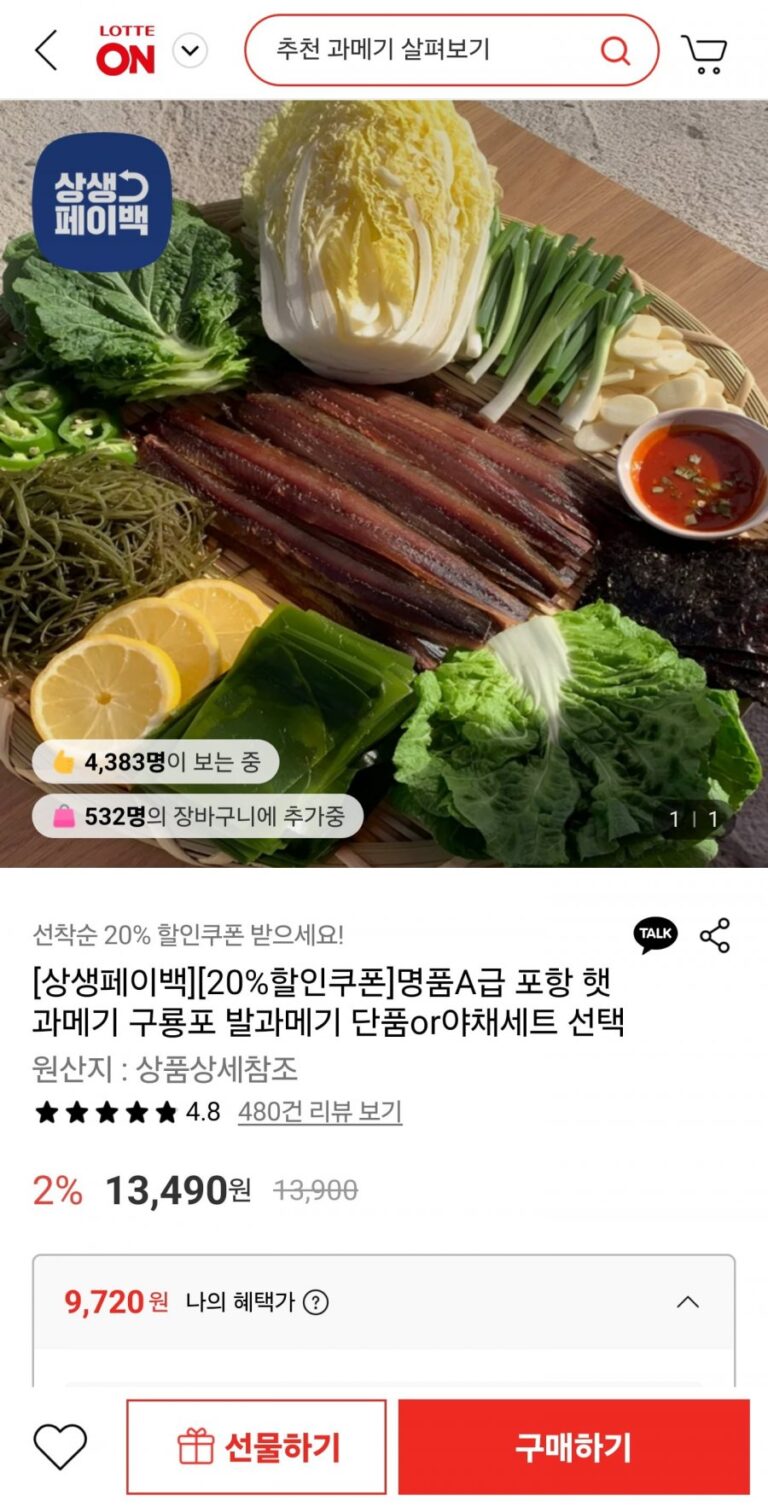Search using the magnifier icon
Viewport: 768px width, 1507px height.
point(615,50)
